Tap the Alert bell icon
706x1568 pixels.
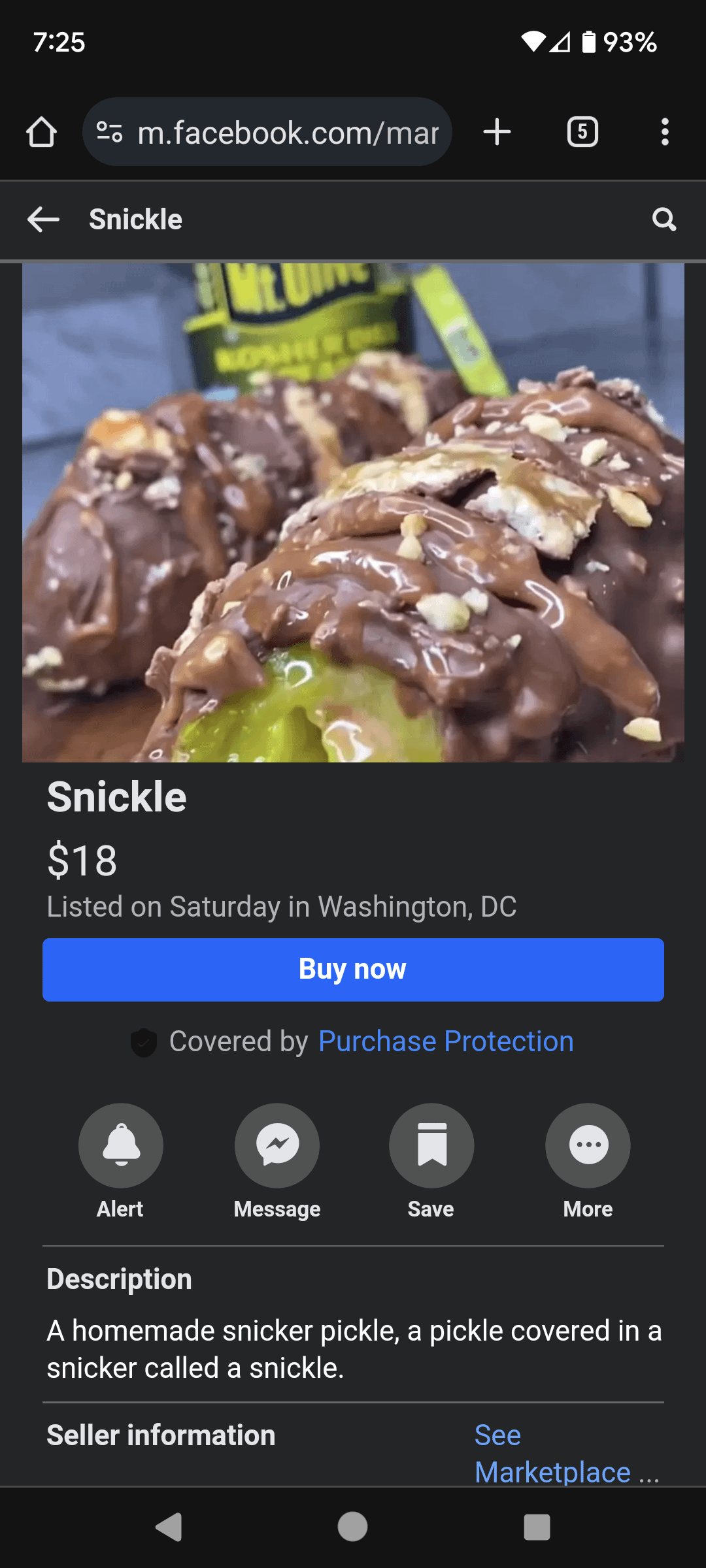pyautogui.click(x=120, y=1145)
